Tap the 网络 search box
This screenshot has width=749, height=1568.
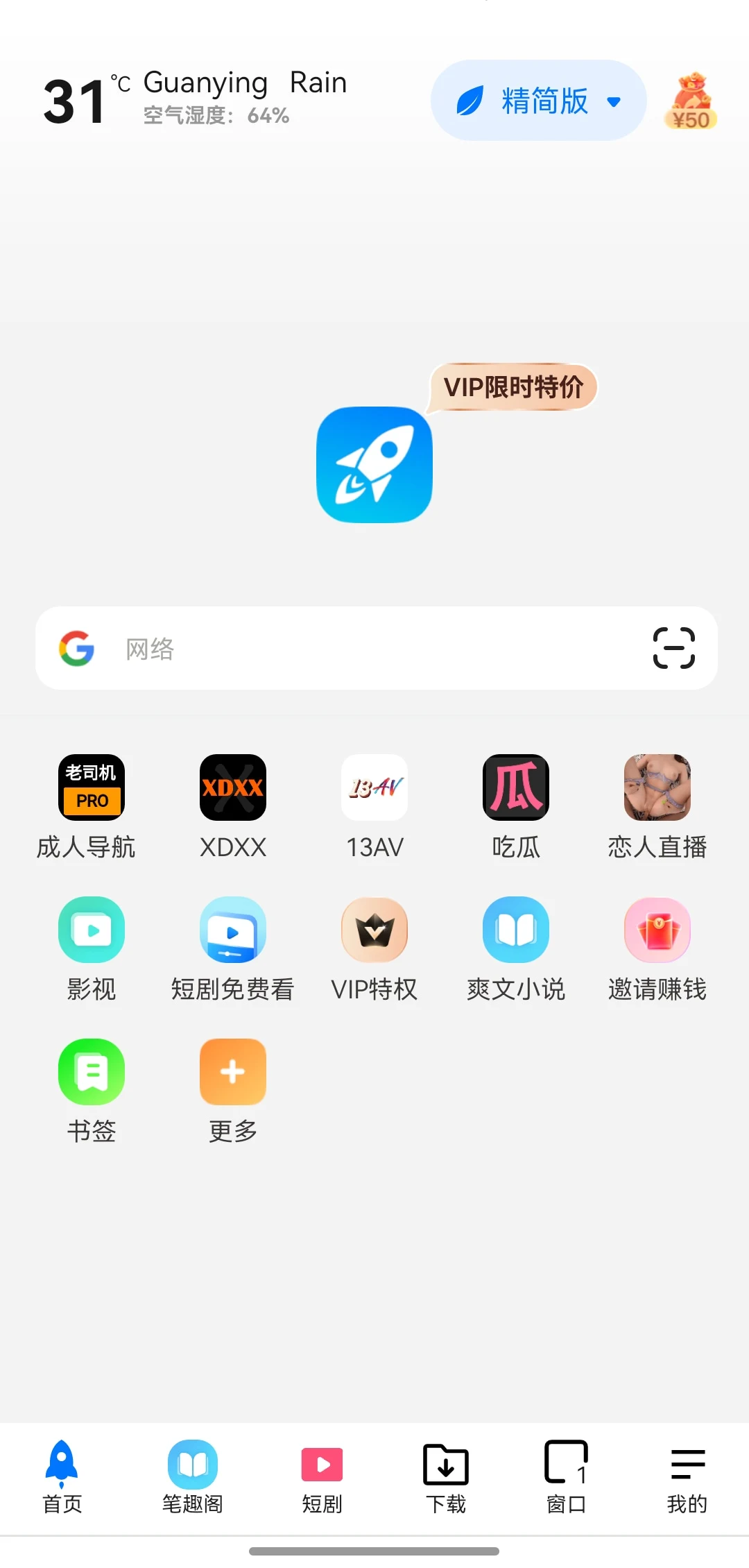(x=374, y=649)
